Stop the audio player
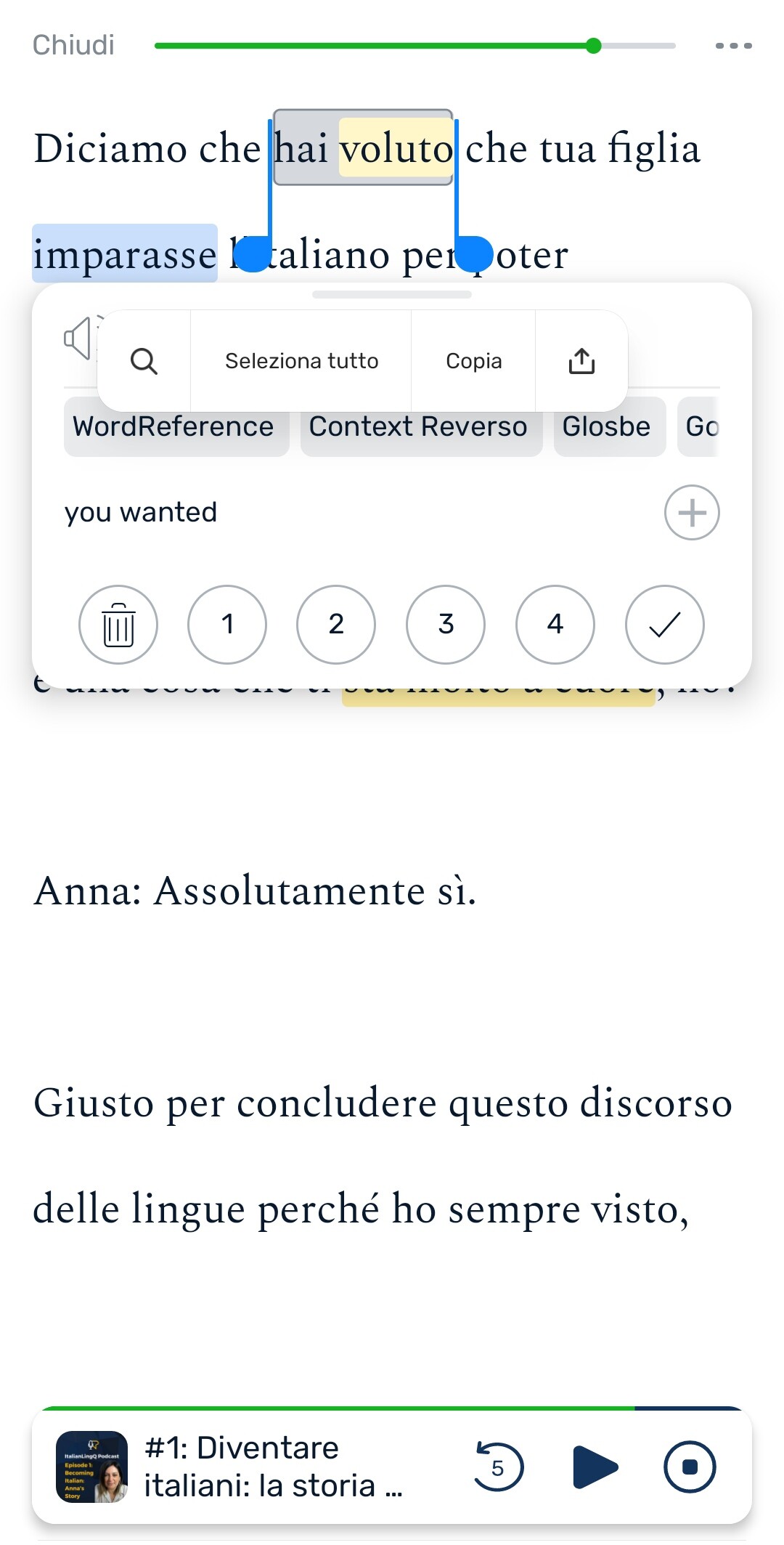Image resolution: width=784 pixels, height=1545 pixels. [690, 1467]
